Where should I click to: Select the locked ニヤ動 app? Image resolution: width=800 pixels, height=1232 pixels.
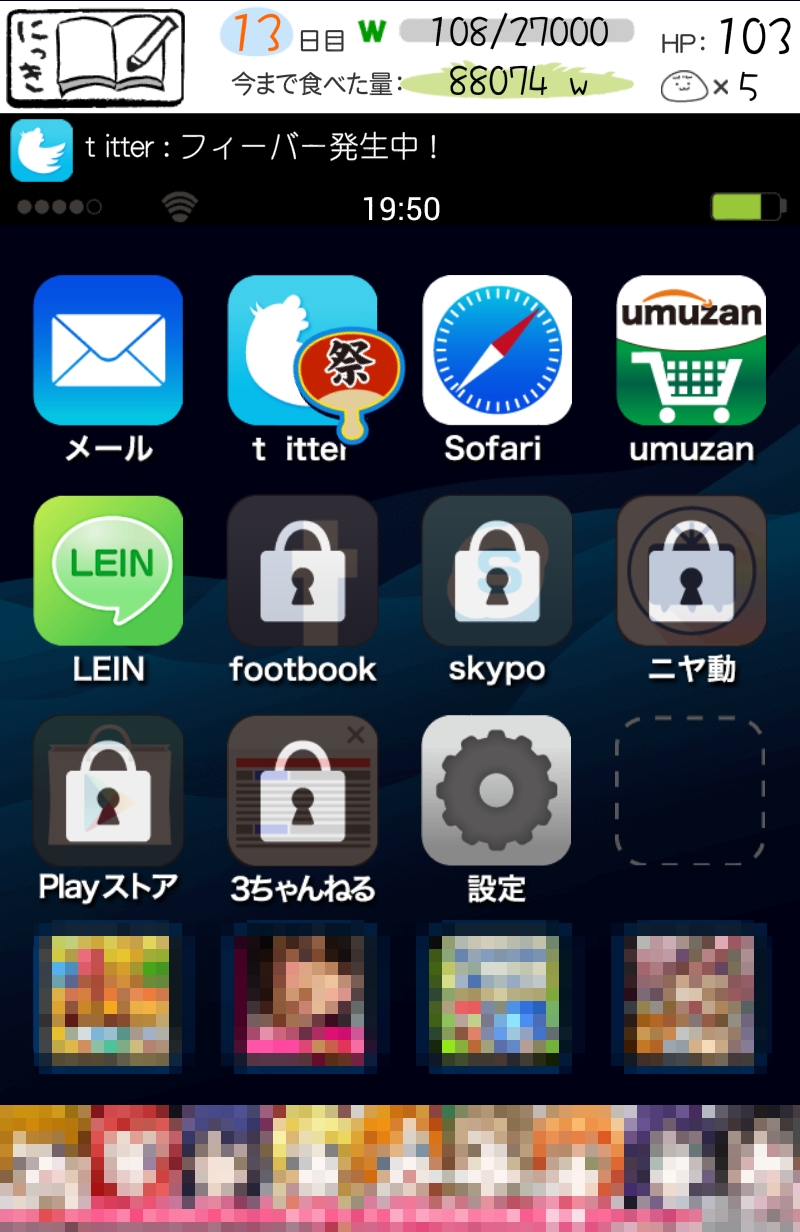click(691, 570)
